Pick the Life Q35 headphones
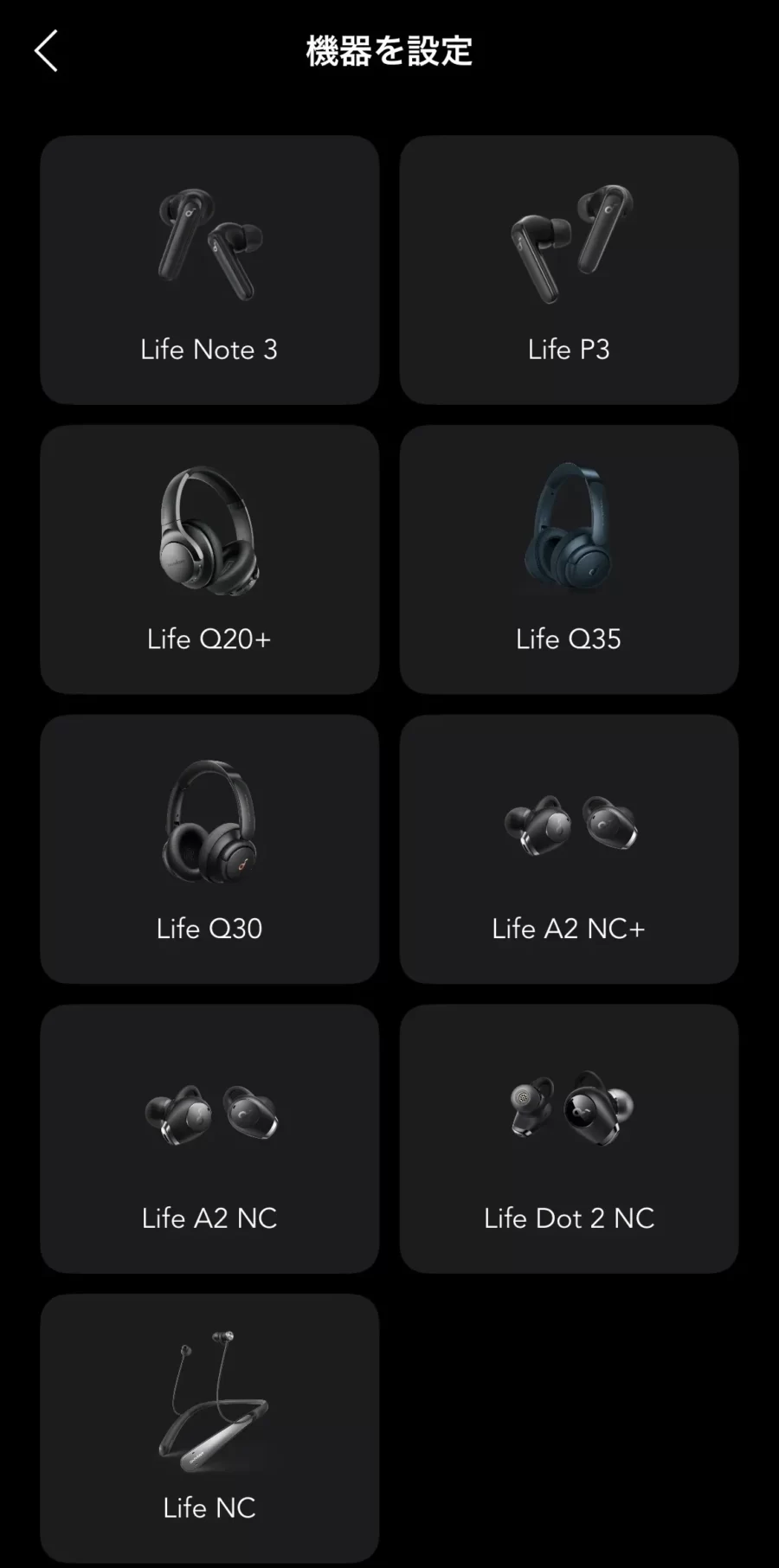This screenshot has width=779, height=1568. point(569,559)
